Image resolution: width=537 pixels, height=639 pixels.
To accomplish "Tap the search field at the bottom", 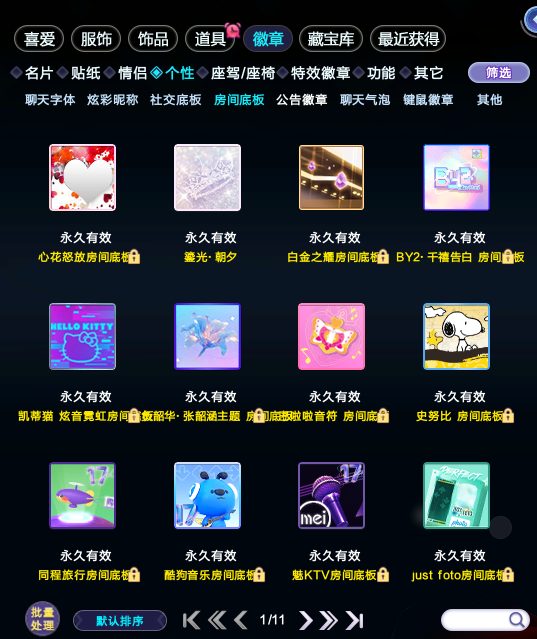I will tap(485, 620).
